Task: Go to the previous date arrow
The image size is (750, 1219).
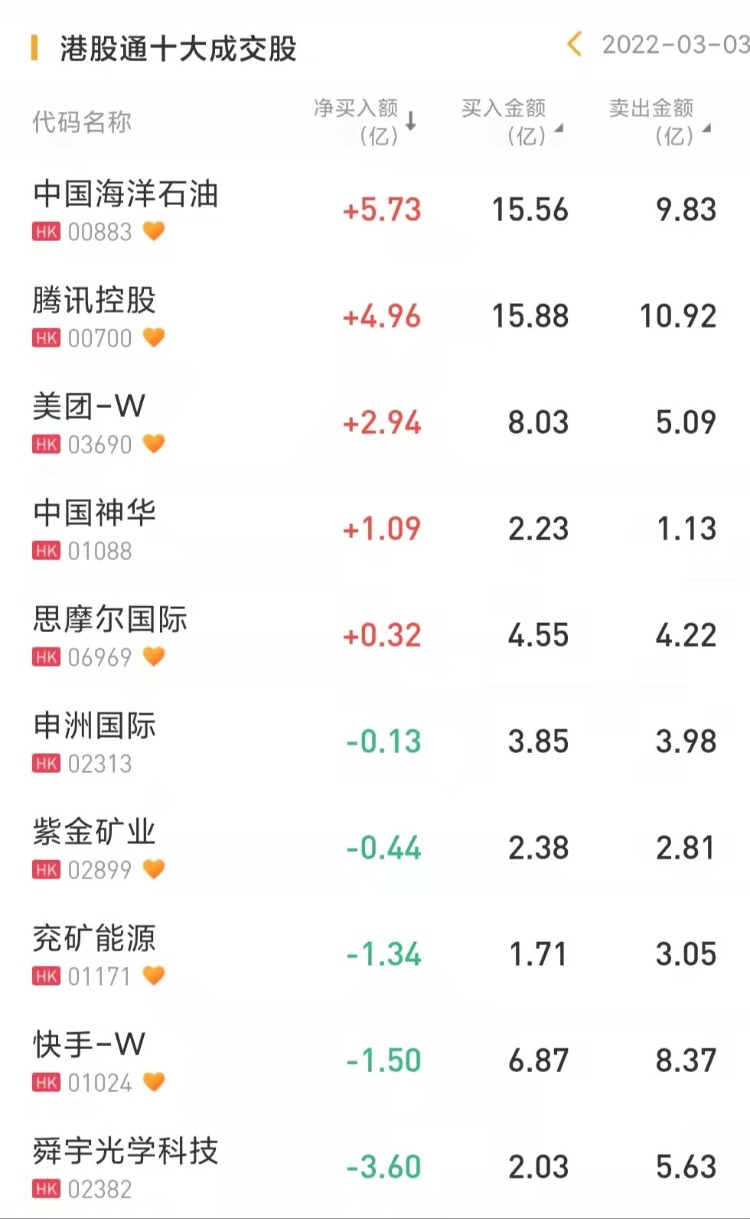Action: click(574, 45)
